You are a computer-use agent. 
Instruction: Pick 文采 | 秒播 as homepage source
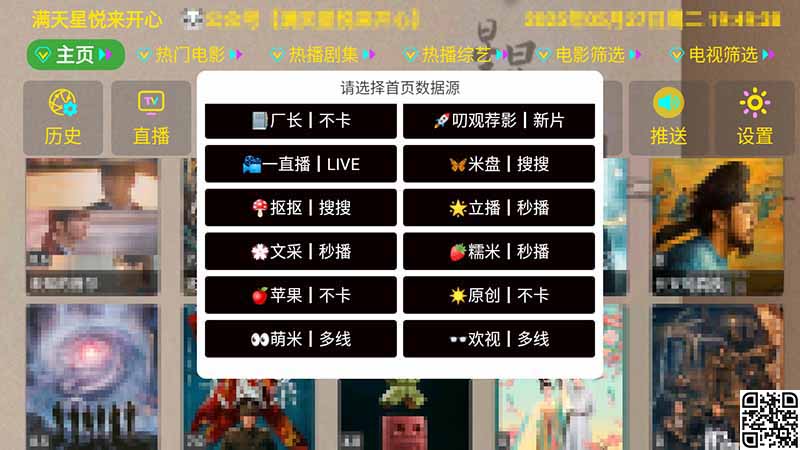(x=301, y=251)
